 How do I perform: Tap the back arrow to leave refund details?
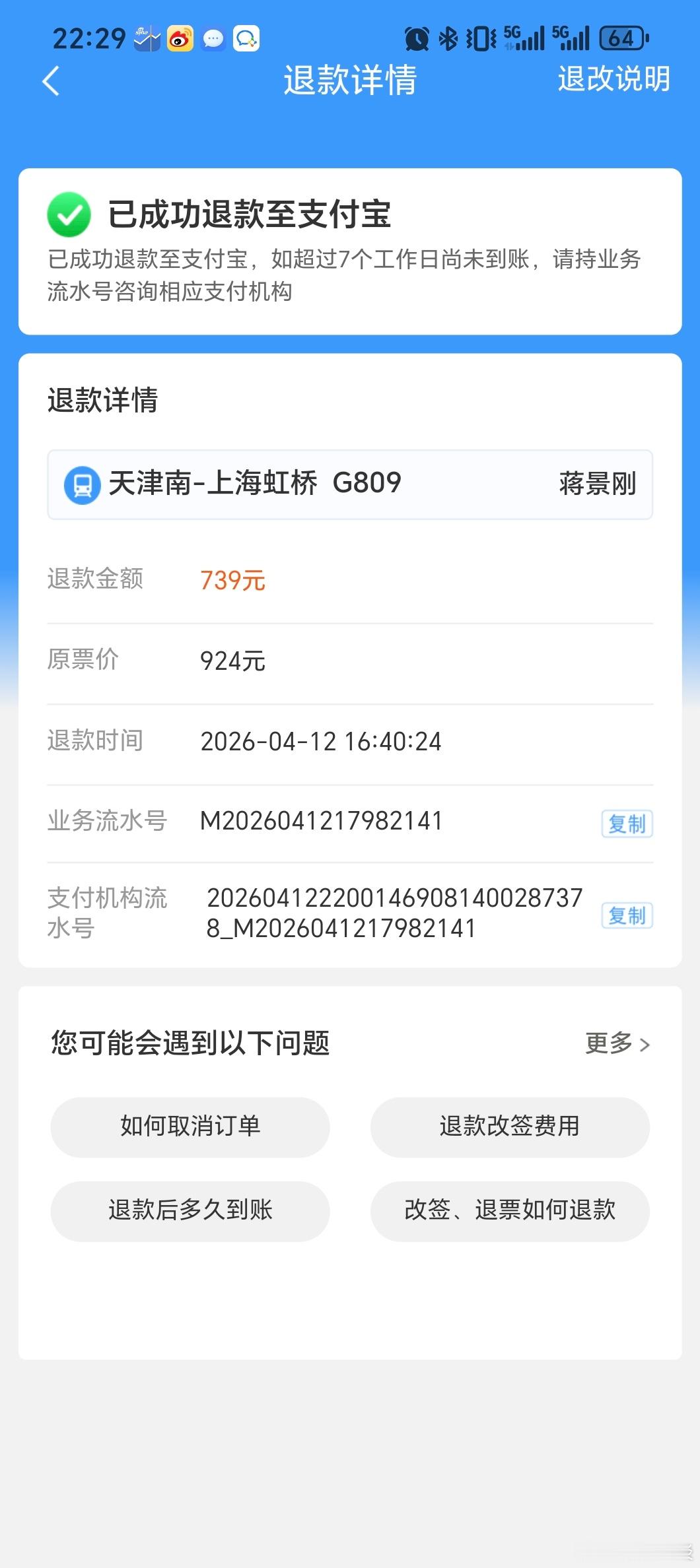click(50, 81)
